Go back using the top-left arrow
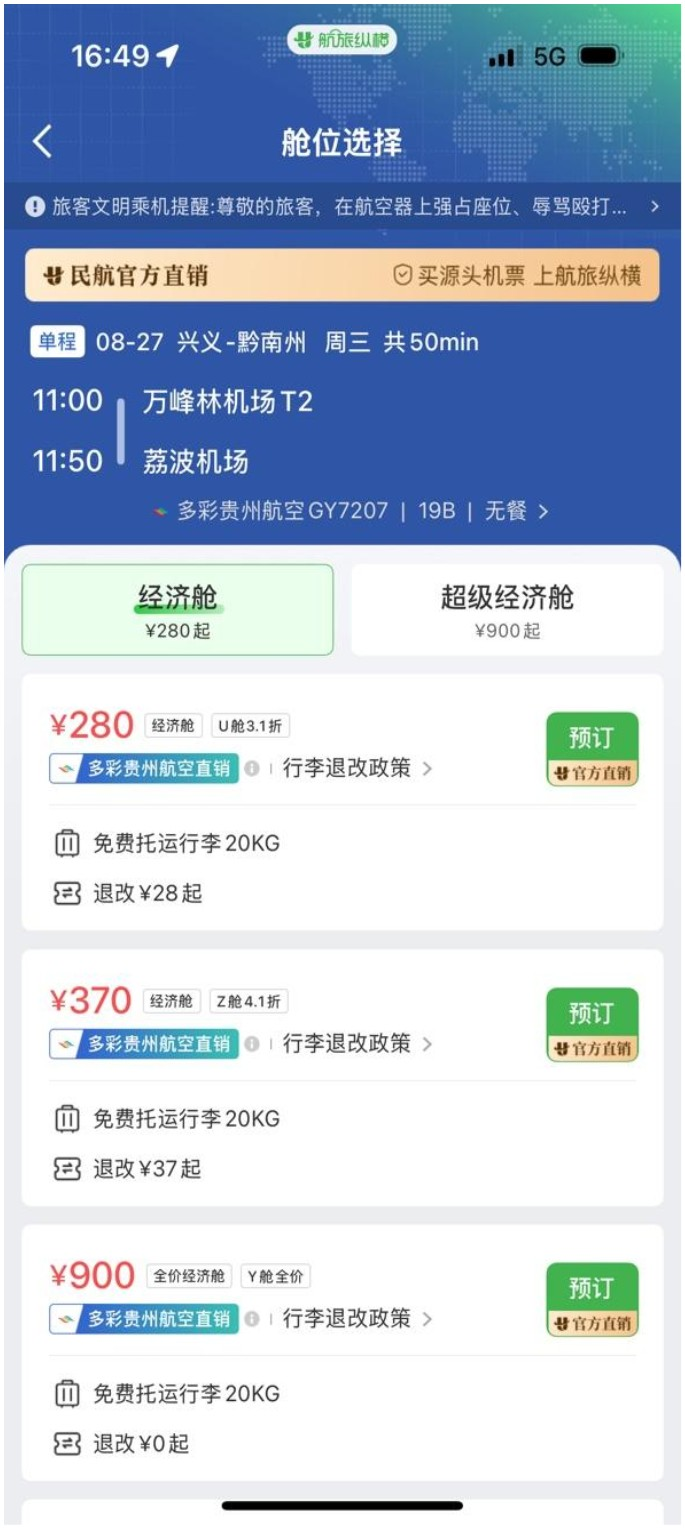Viewport: 685px width, 1528px height. click(x=42, y=142)
